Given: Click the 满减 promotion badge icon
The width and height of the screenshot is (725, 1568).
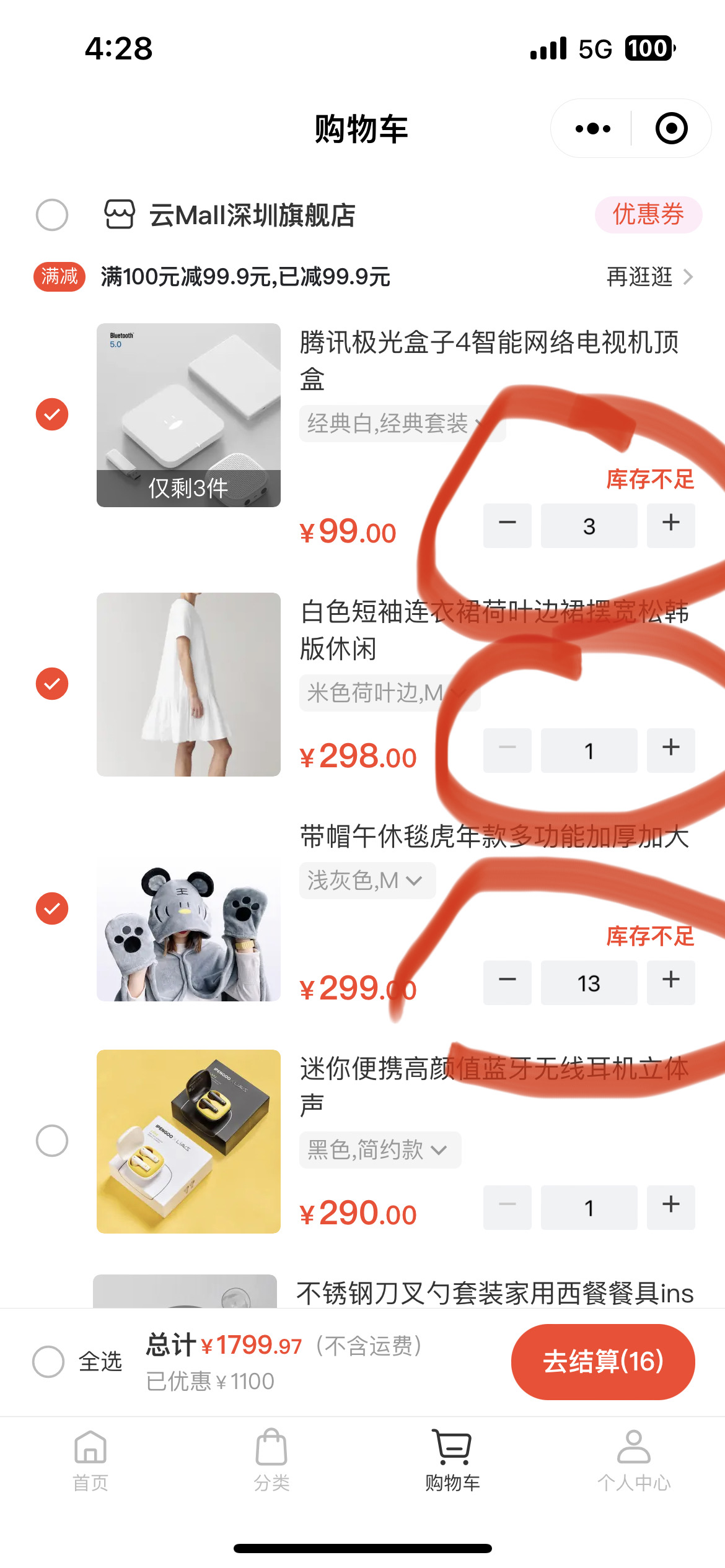Looking at the screenshot, I should pyautogui.click(x=58, y=277).
